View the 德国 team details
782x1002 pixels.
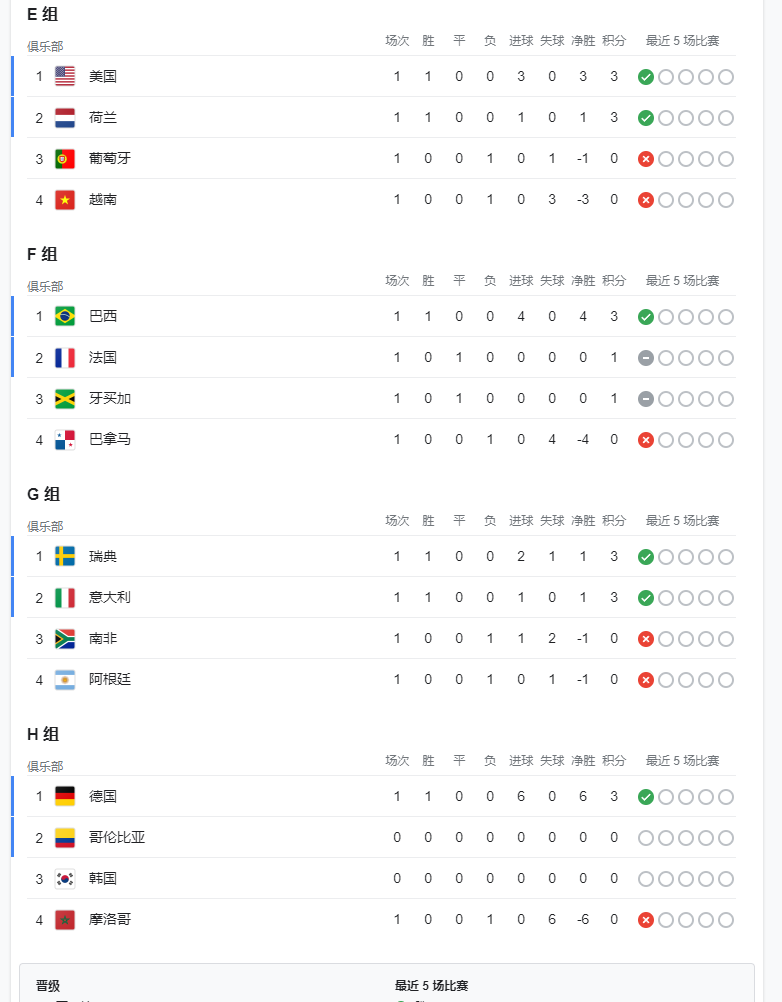[102, 796]
